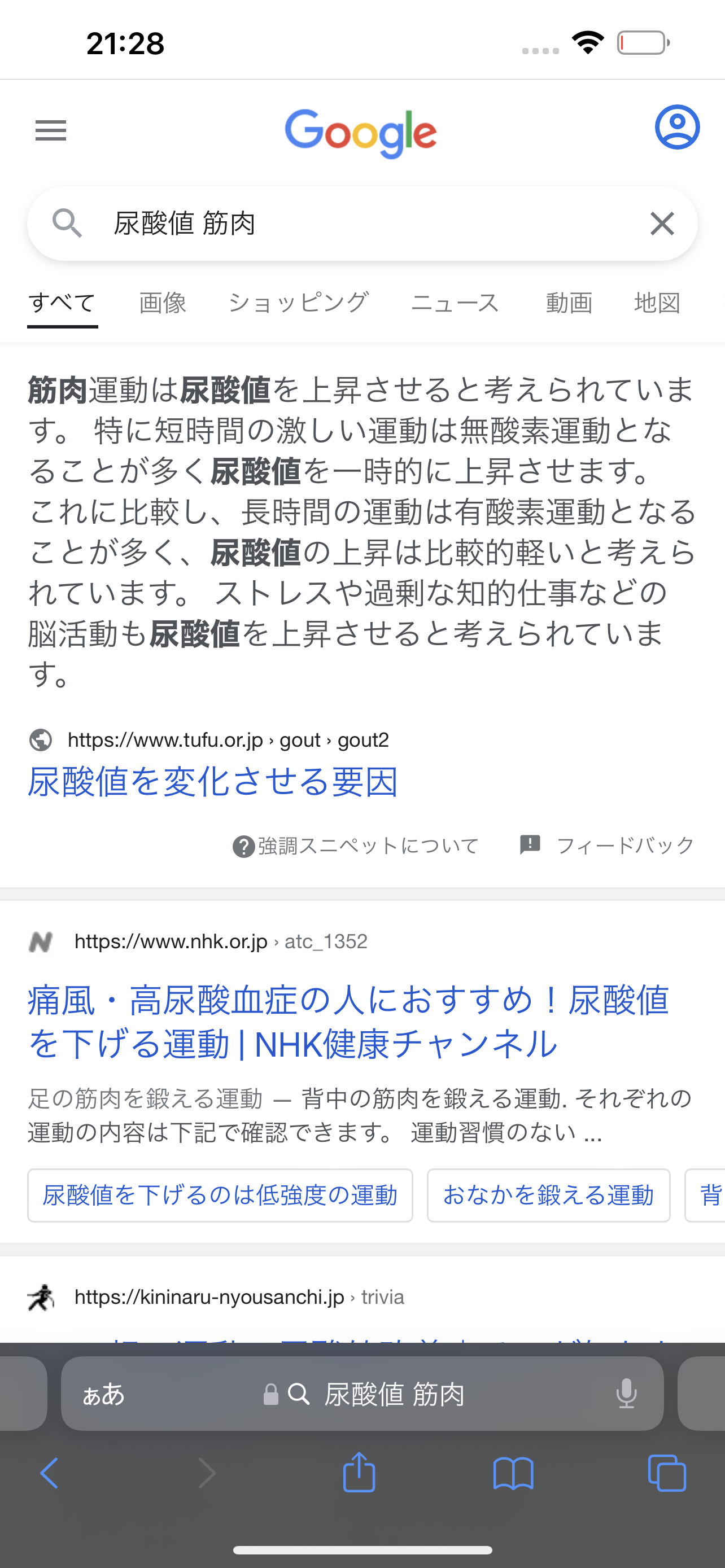Select the おなかを鍛える運動 chip
The width and height of the screenshot is (725, 1568).
pos(548,1195)
